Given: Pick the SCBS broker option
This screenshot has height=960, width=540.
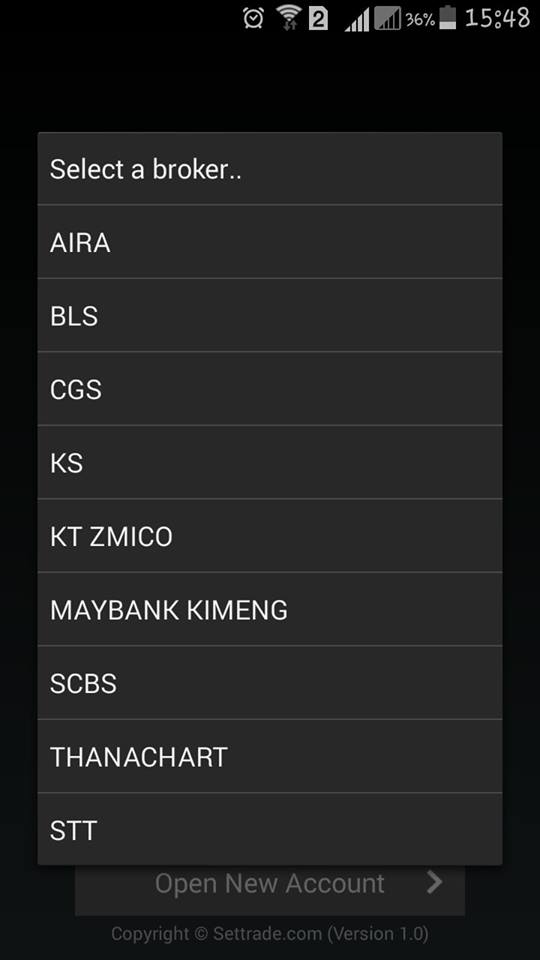Looking at the screenshot, I should click(x=269, y=683).
